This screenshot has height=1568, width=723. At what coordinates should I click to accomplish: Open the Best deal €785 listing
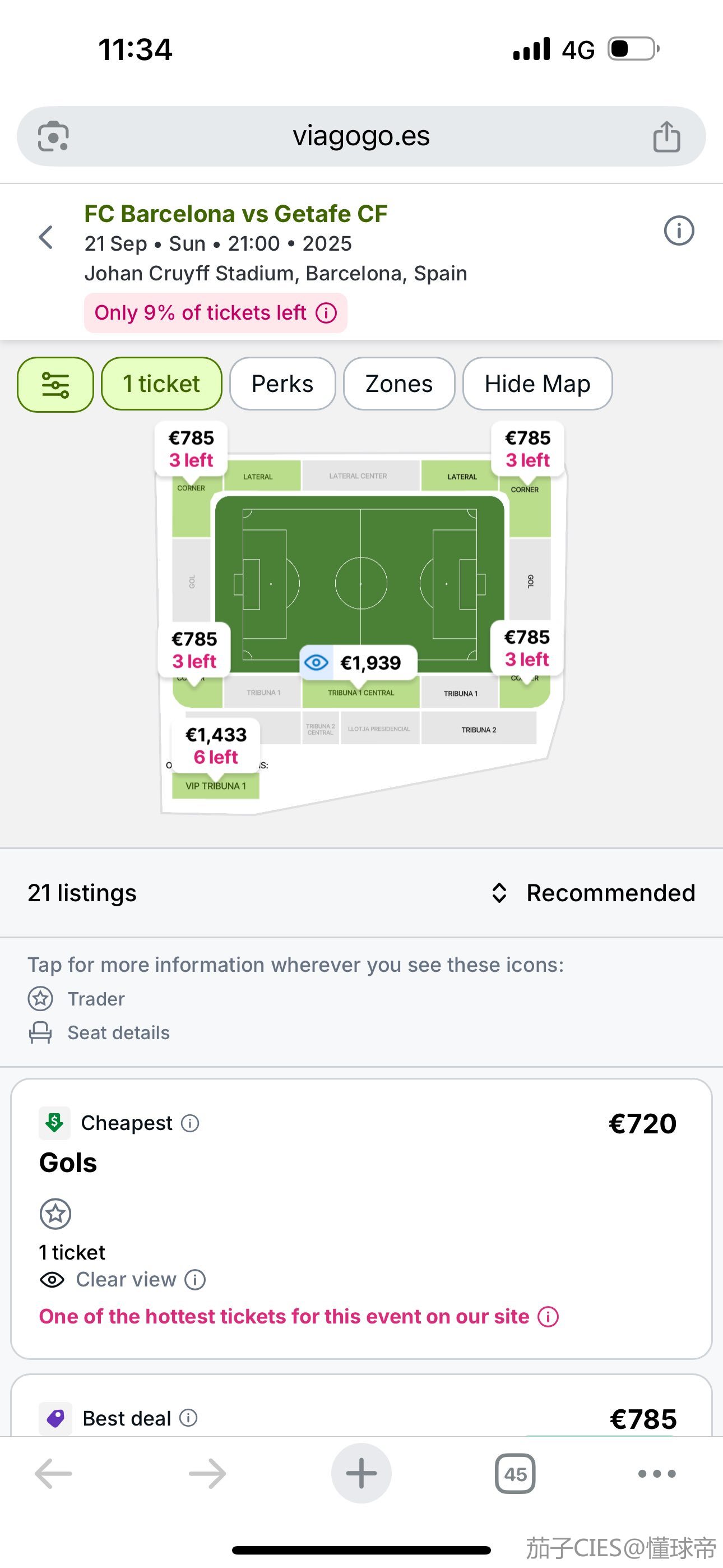tap(361, 1406)
